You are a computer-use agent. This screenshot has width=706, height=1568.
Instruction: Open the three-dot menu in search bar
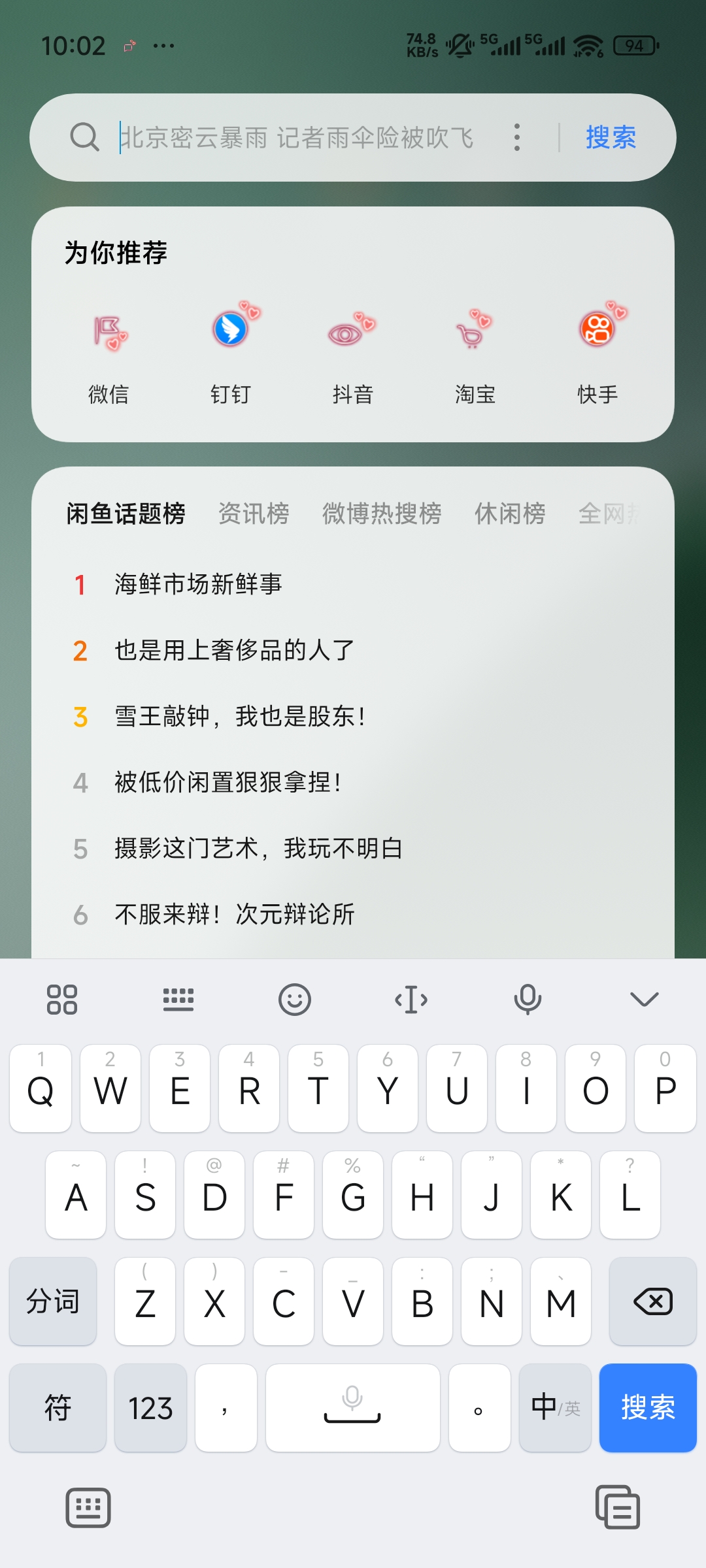click(517, 138)
